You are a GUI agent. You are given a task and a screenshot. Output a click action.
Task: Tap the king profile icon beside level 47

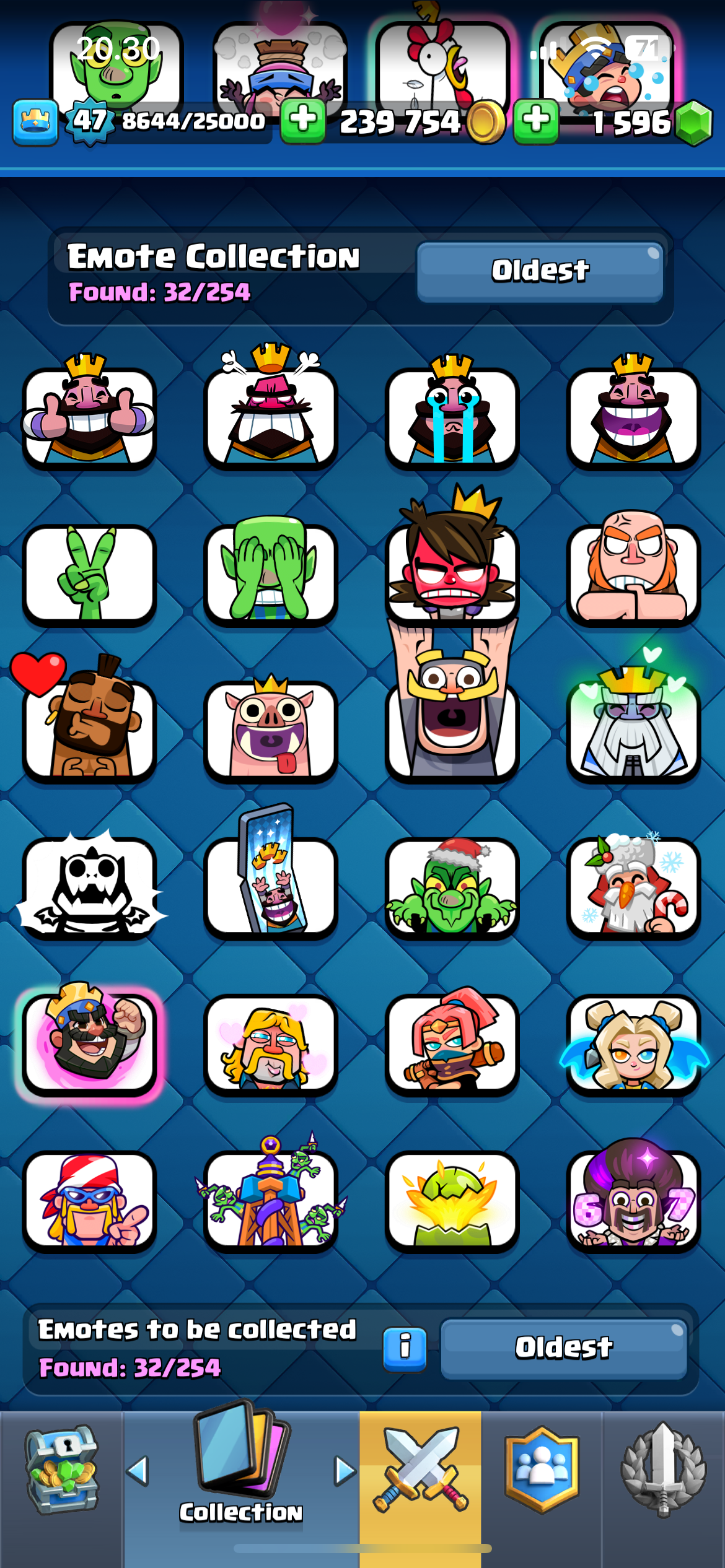(x=35, y=121)
